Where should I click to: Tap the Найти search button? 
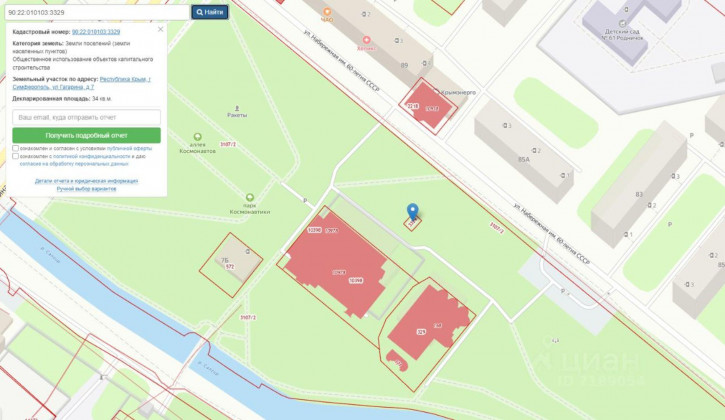209,12
